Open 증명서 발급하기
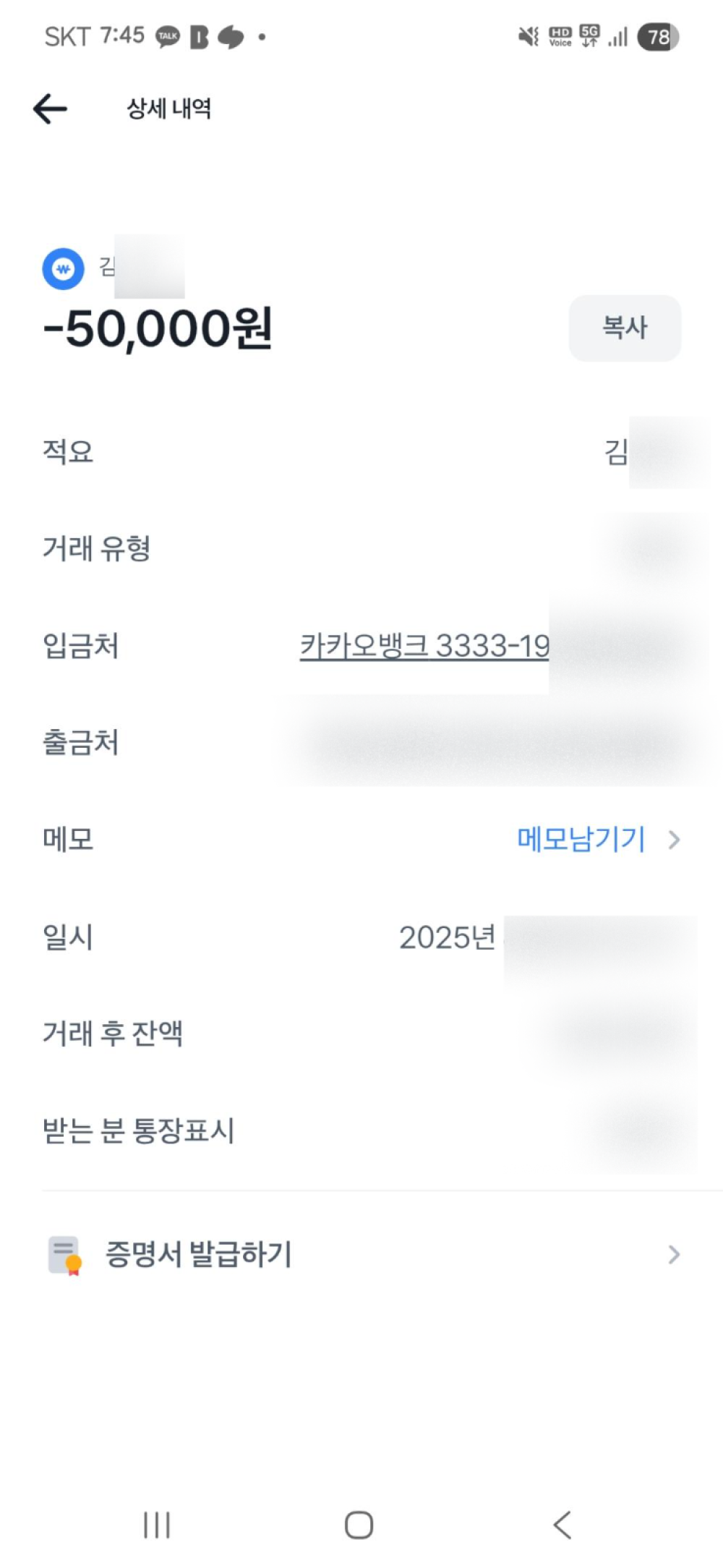The height and width of the screenshot is (1568, 723). (x=361, y=1254)
